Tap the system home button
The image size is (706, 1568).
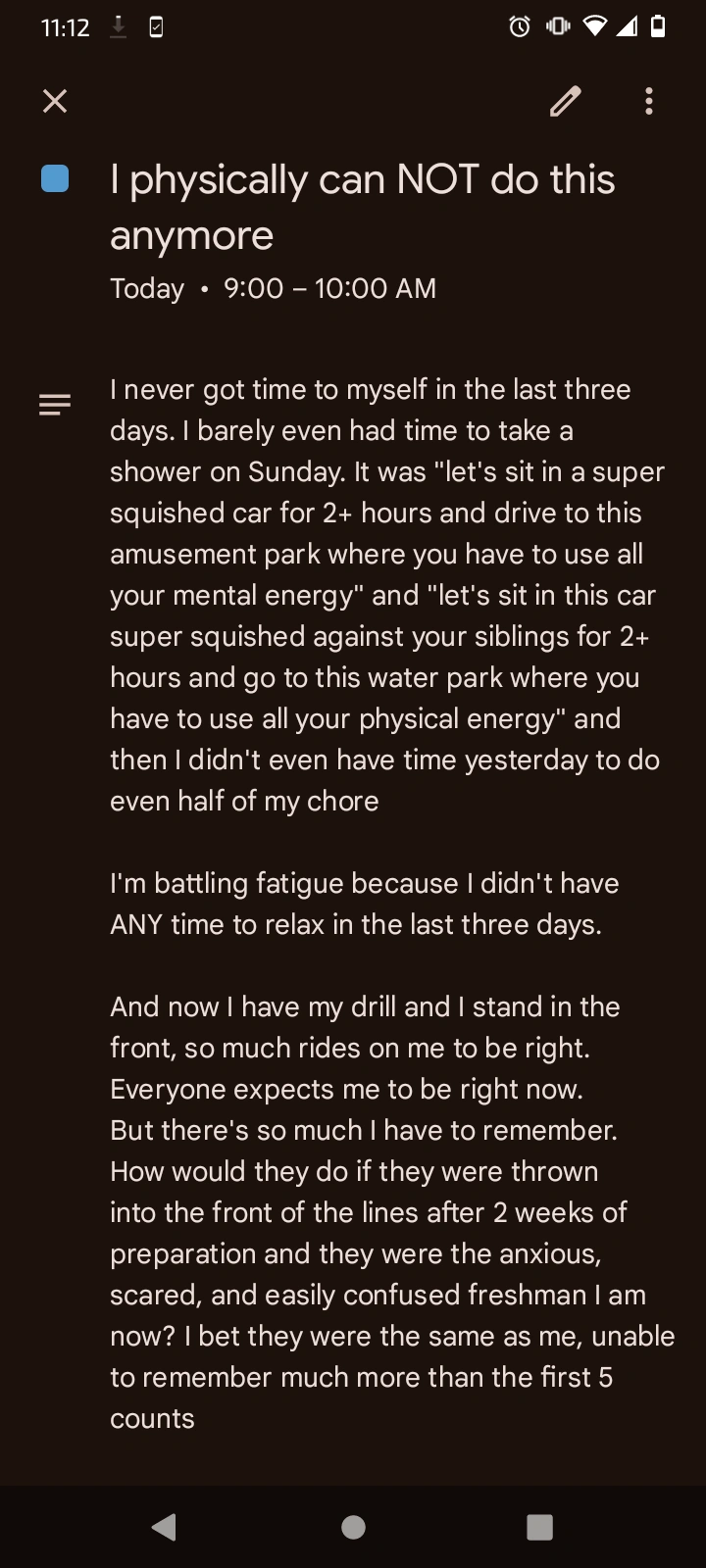tap(353, 1527)
